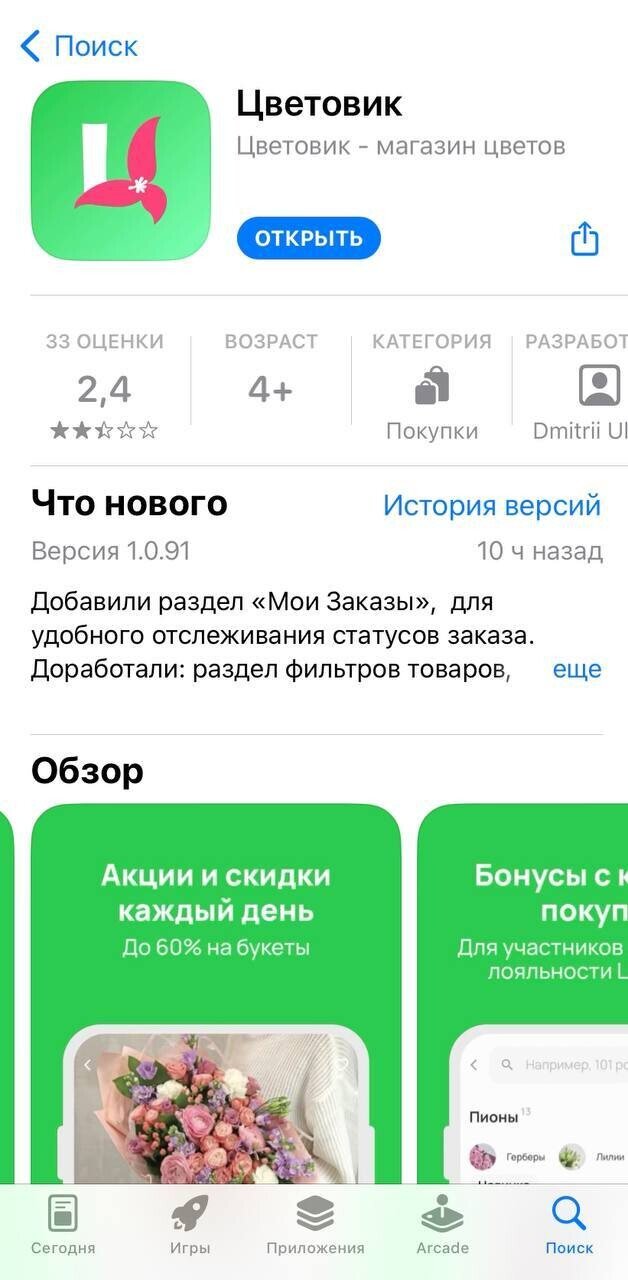The height and width of the screenshot is (1280, 628).
Task: View the 33 оценки rating section
Action: tap(104, 388)
